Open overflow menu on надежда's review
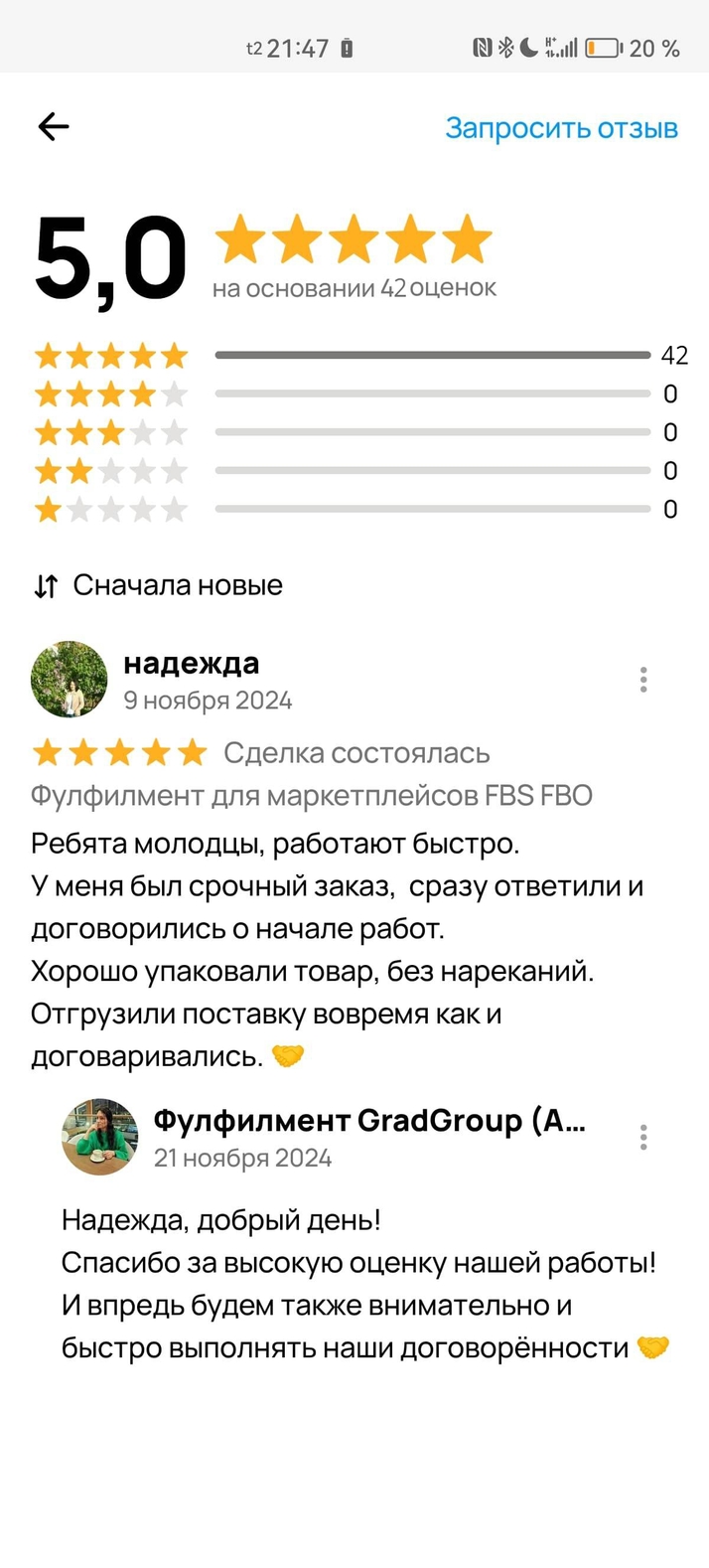 (643, 680)
